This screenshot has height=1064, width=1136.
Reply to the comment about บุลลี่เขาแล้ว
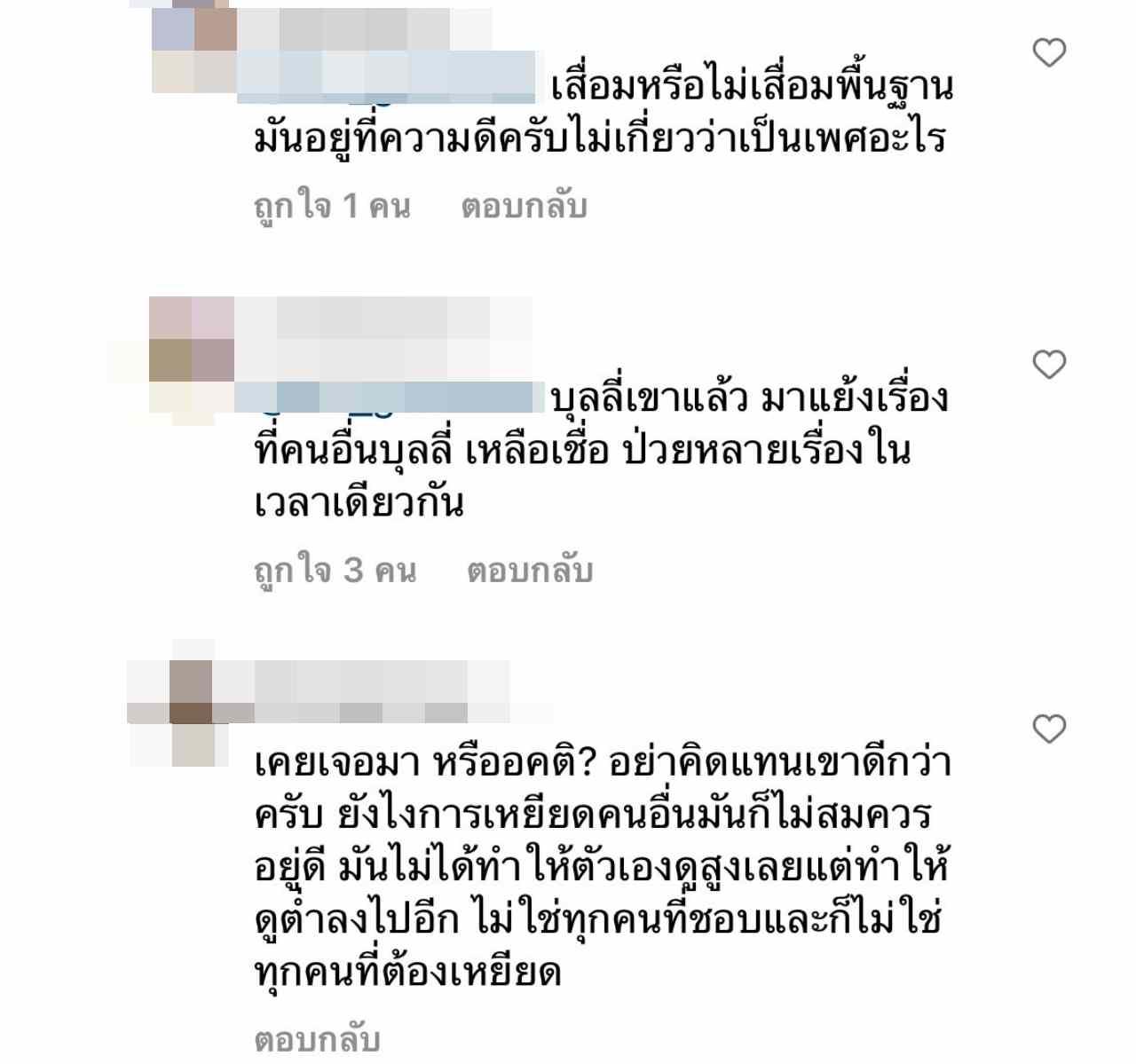coord(529,571)
